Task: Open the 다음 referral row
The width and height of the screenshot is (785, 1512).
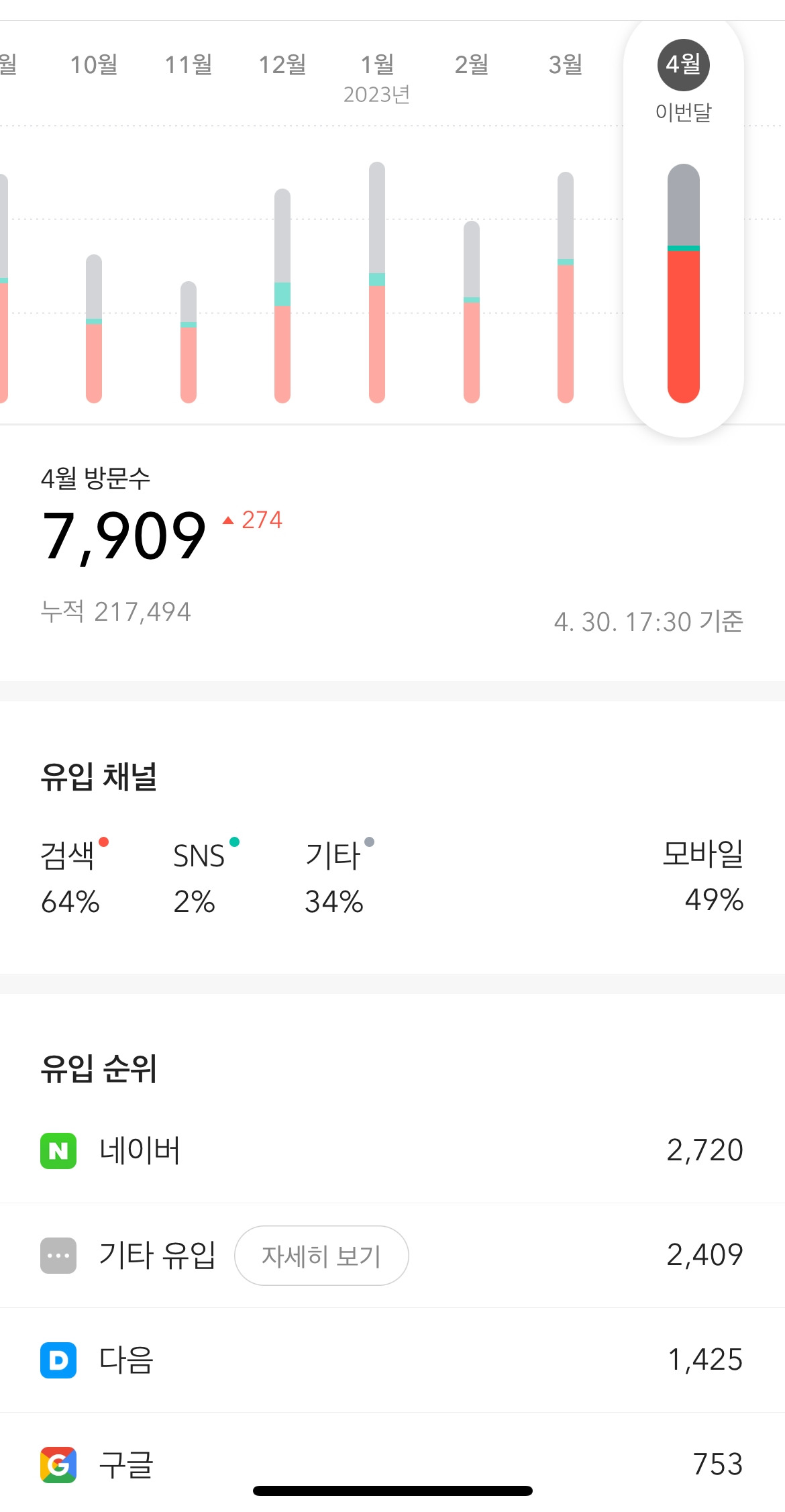Action: [392, 1360]
